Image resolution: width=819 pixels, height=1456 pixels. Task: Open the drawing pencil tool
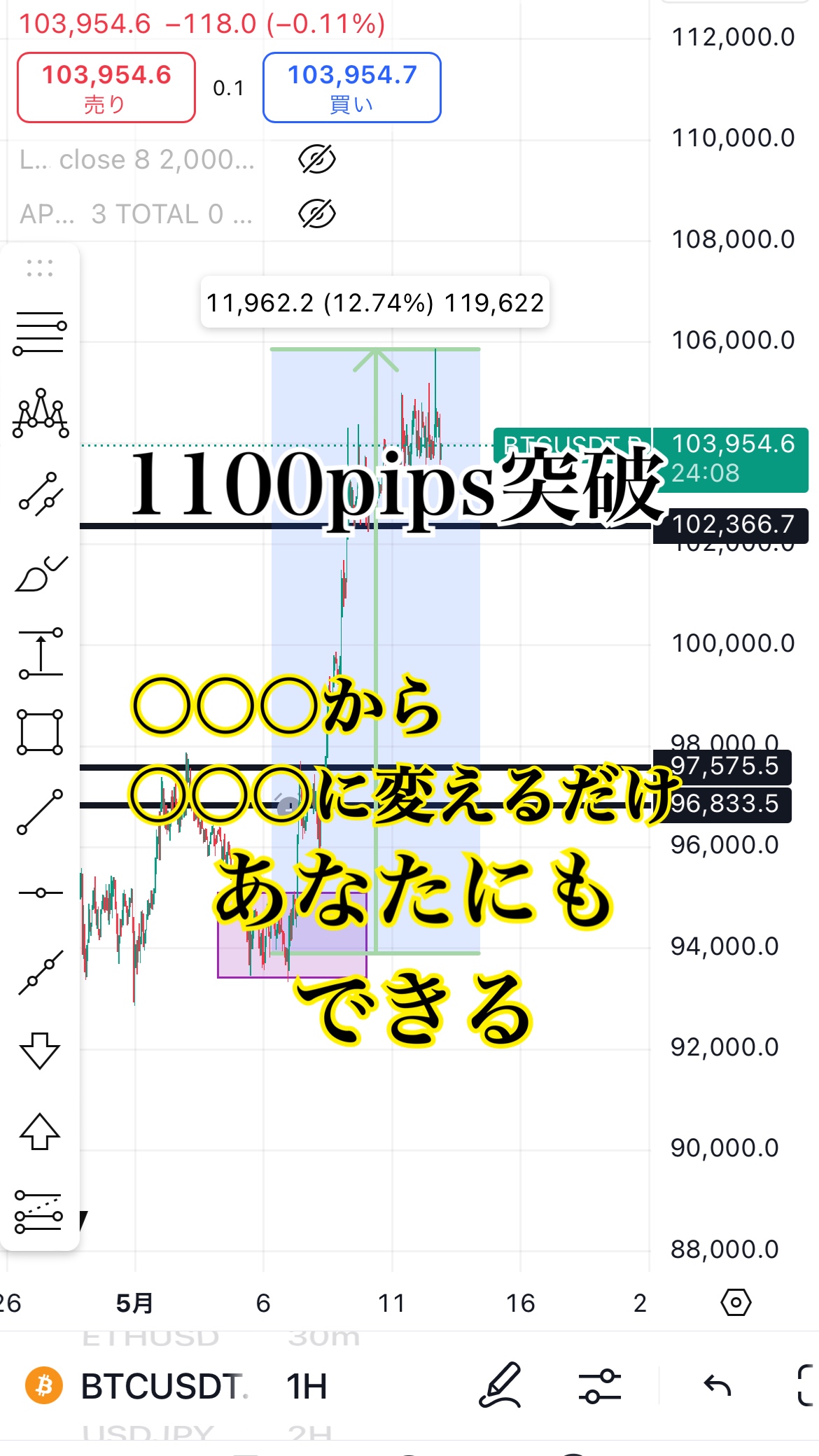click(500, 1385)
